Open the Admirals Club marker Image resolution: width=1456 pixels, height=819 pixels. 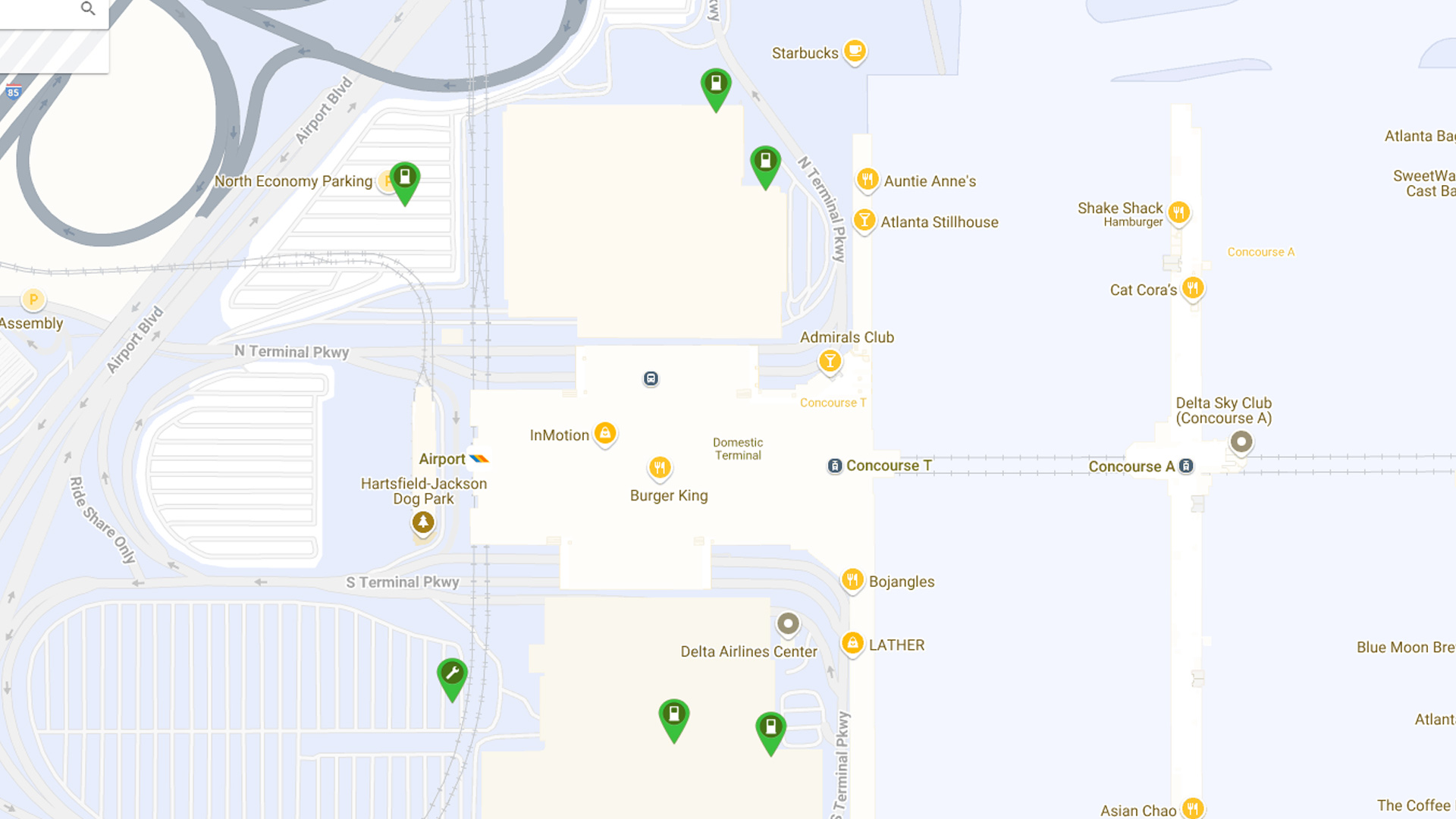click(830, 360)
